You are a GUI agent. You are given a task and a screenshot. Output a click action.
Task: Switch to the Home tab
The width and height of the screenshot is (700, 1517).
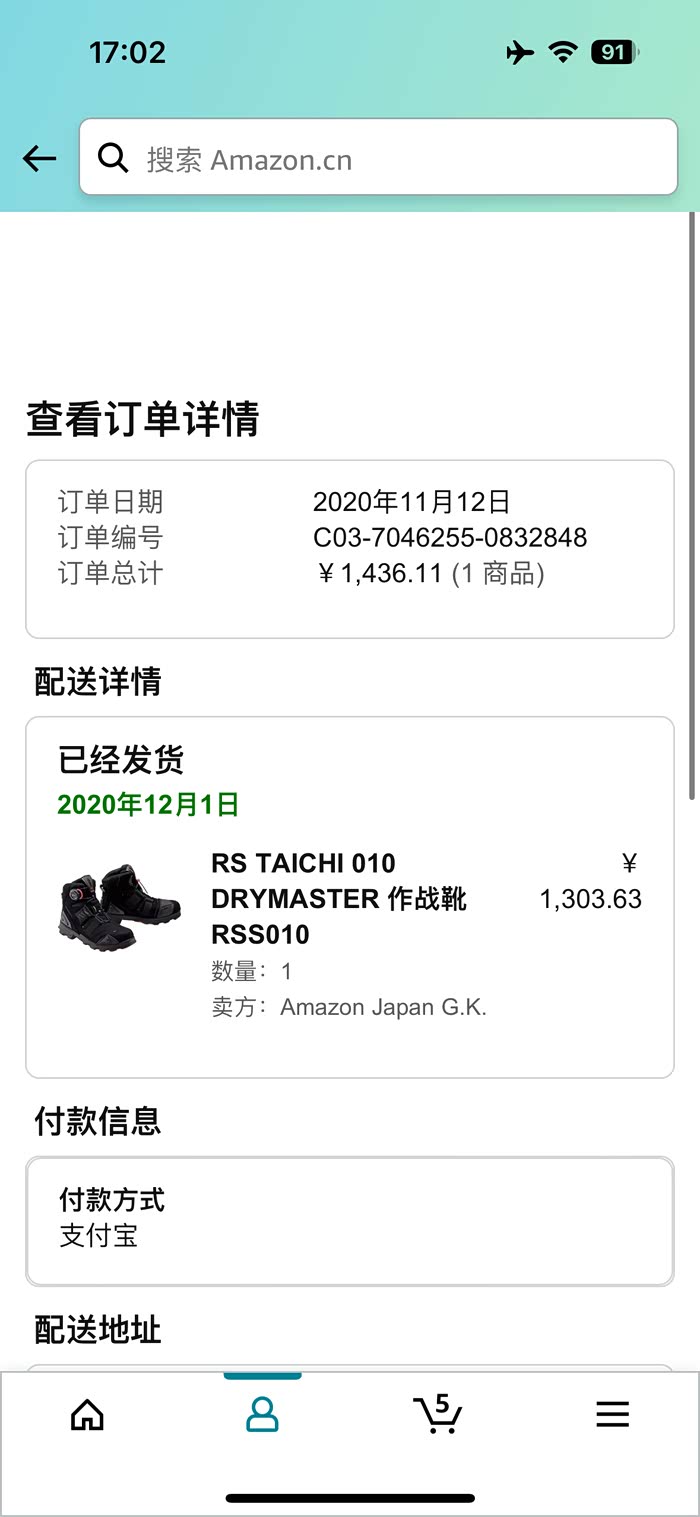pos(87,1414)
